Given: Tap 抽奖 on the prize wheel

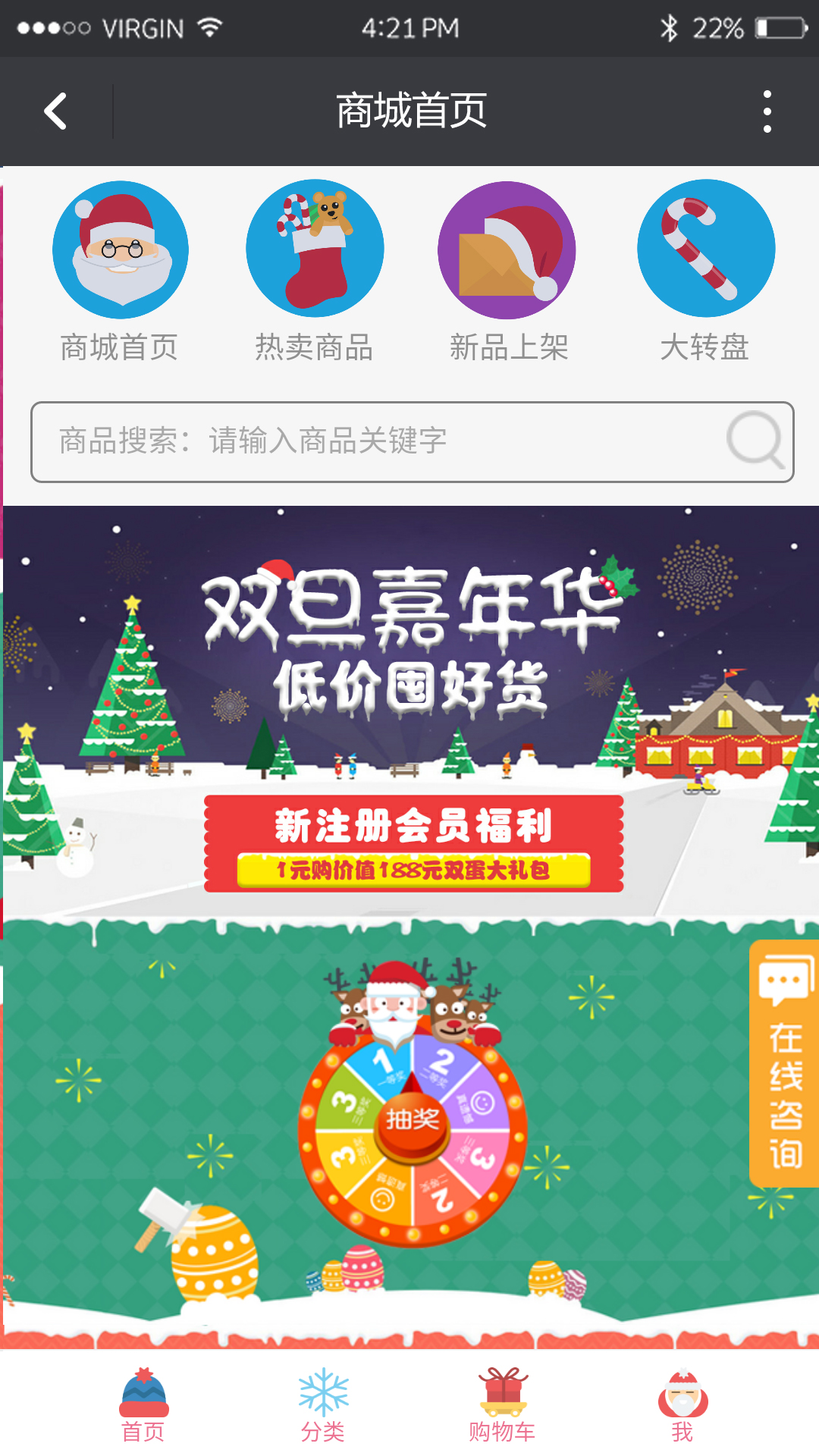Looking at the screenshot, I should [x=413, y=1121].
